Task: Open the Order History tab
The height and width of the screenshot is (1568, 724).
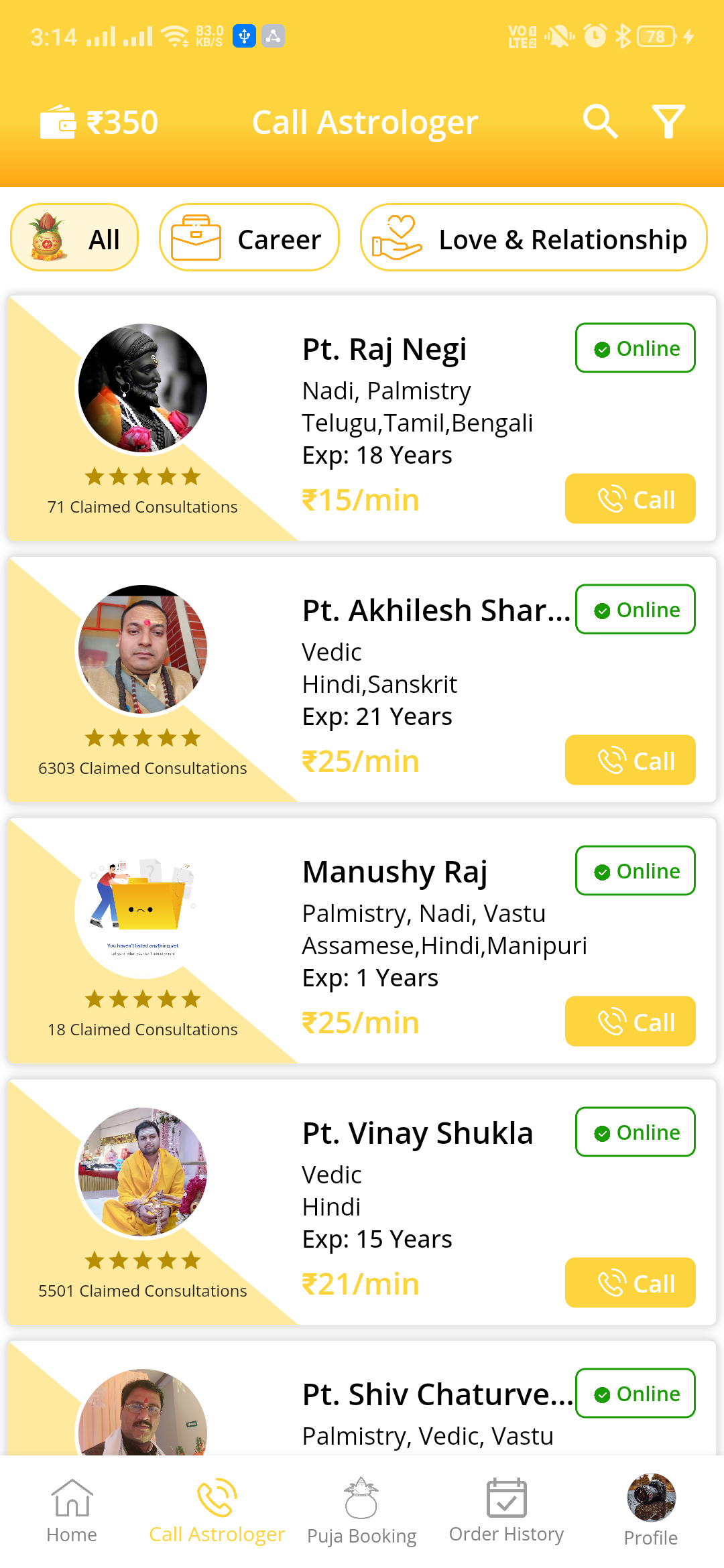Action: (506, 1511)
